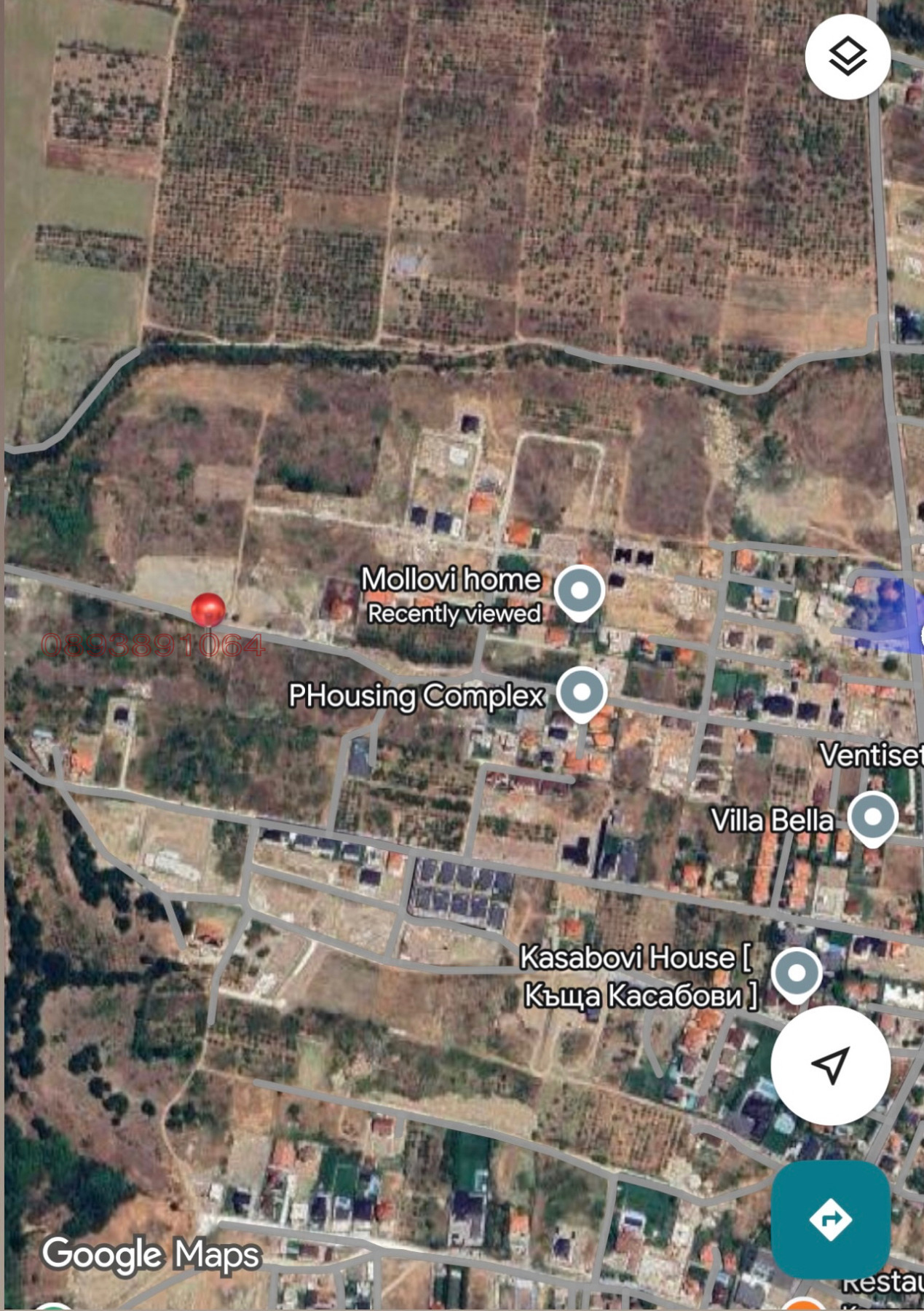Select the red dropped pin
924x1311 pixels.
208,610
